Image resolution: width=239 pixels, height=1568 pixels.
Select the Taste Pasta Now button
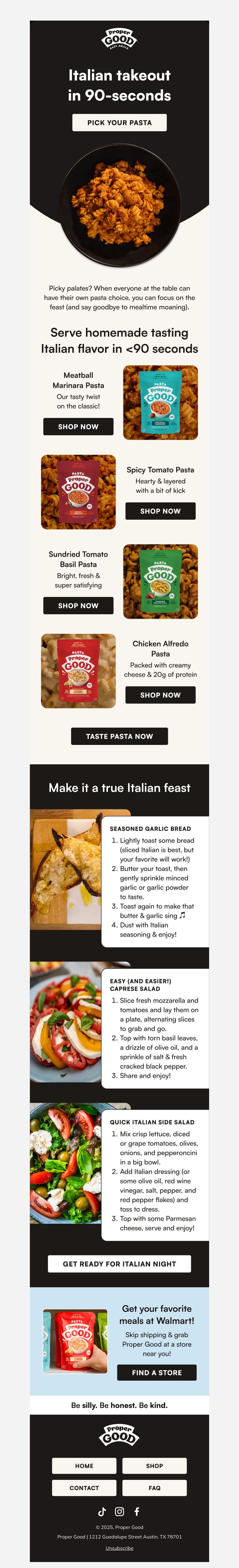point(119,737)
